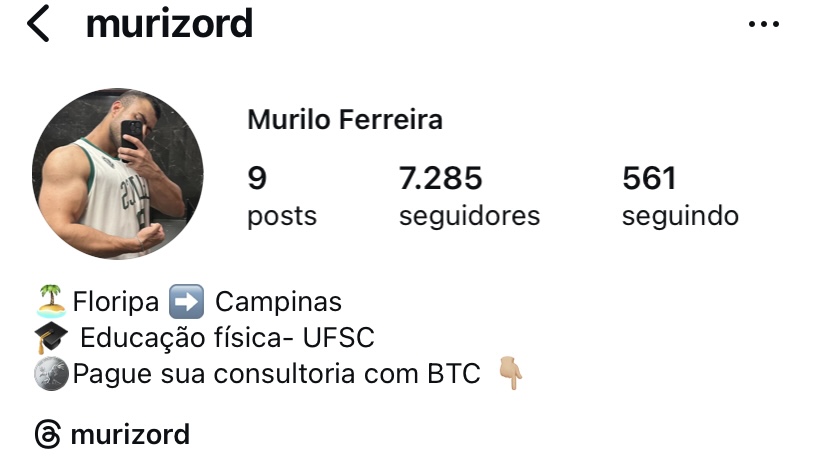This screenshot has width=828, height=474.
Task: Open the 7.285 seguidores list
Action: coord(468,195)
